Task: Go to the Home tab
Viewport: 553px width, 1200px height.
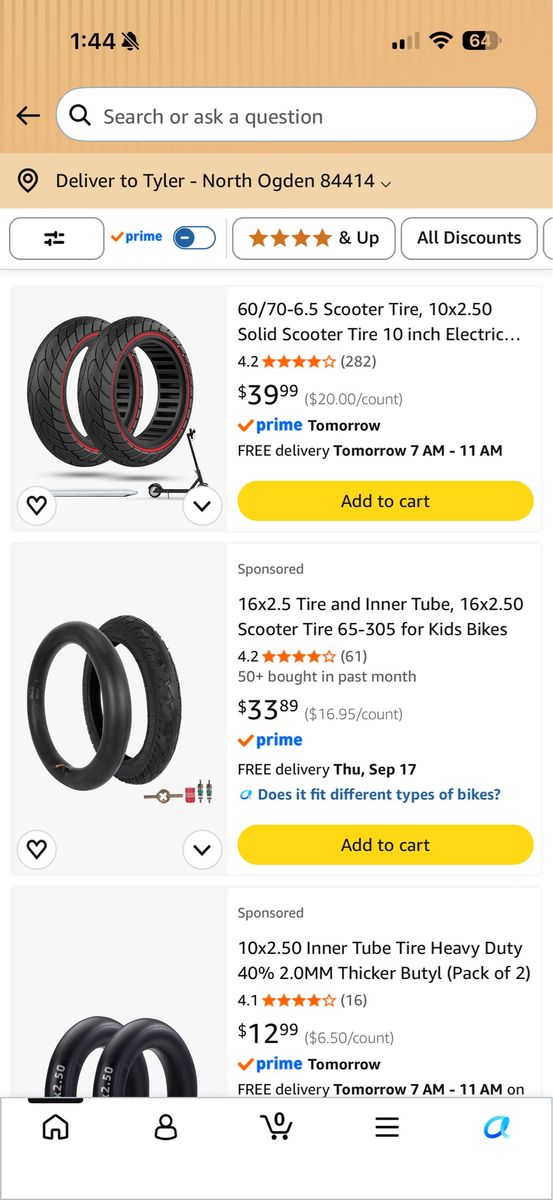Action: pyautogui.click(x=56, y=1127)
